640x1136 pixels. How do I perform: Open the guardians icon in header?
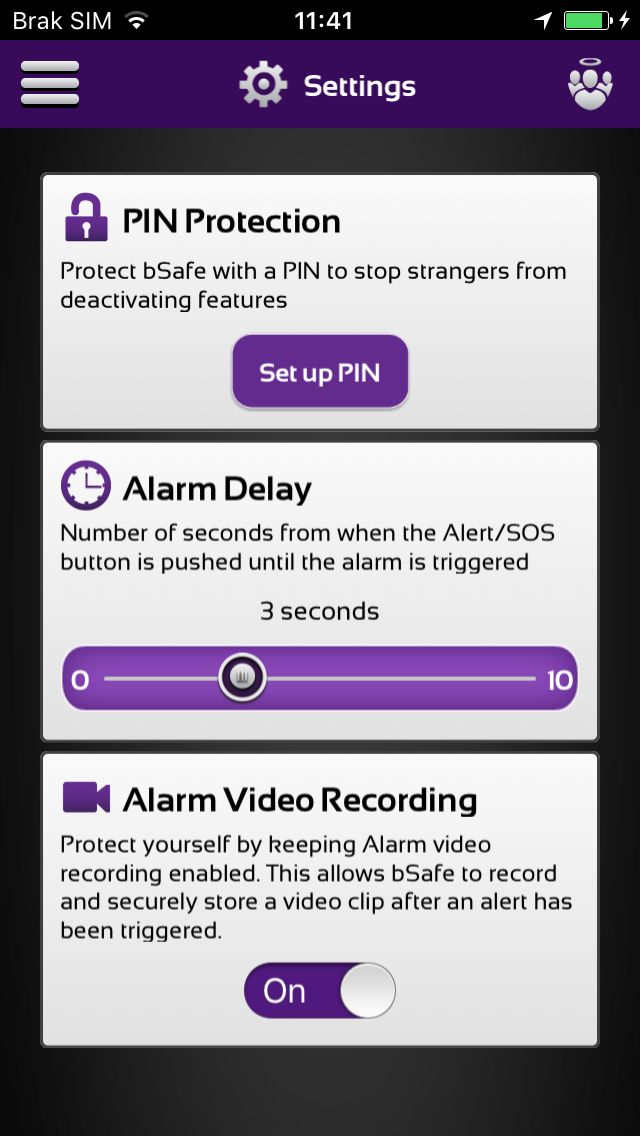(590, 84)
